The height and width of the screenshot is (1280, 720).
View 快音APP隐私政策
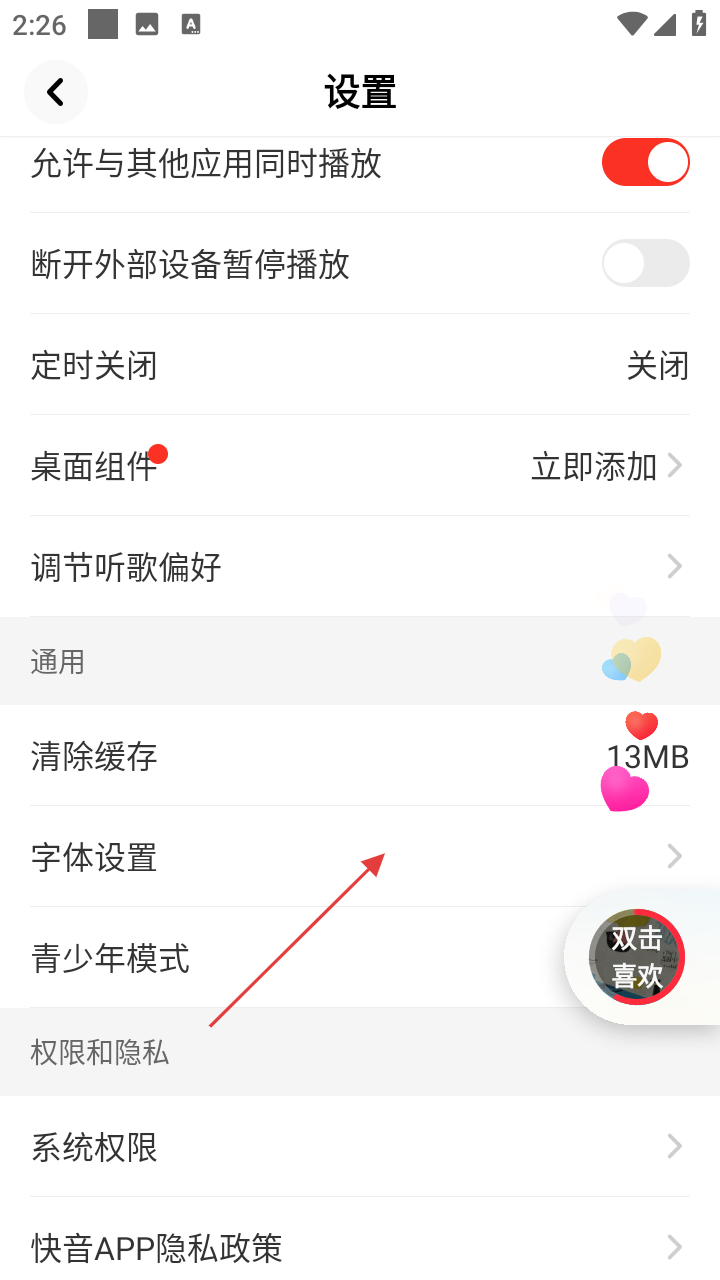click(x=360, y=1247)
